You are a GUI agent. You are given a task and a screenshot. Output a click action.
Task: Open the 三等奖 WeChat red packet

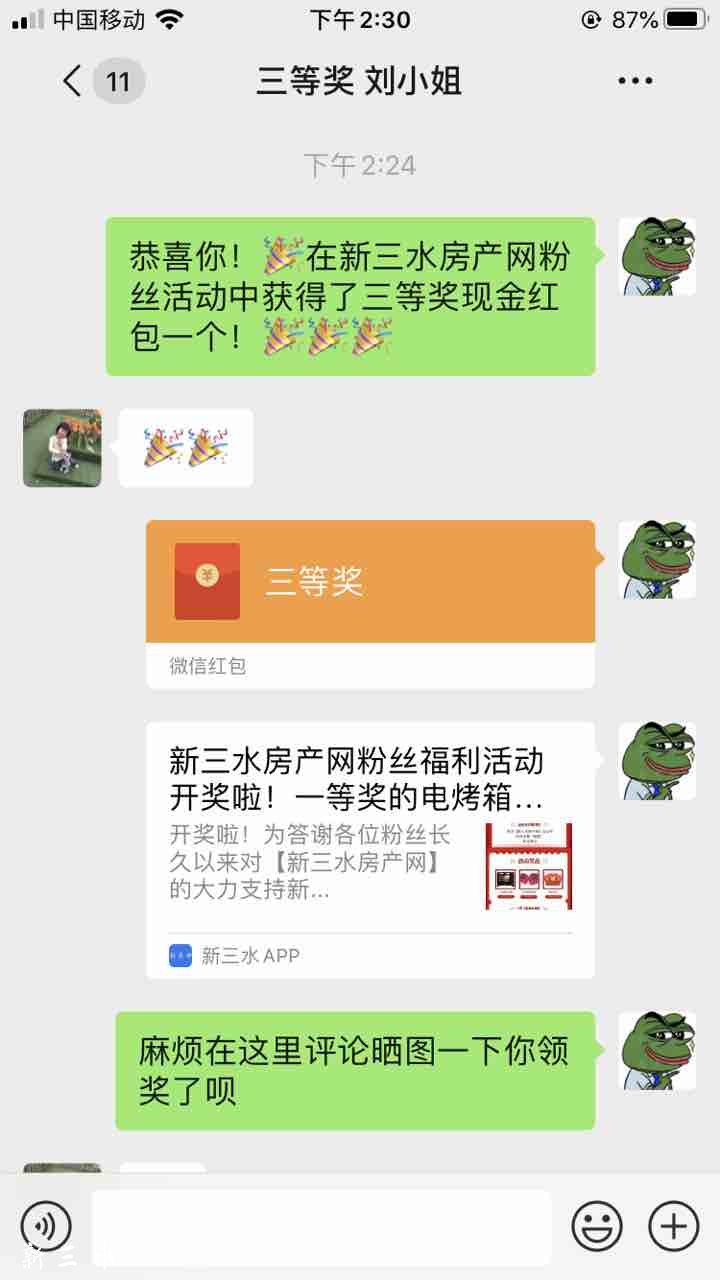tap(370, 583)
